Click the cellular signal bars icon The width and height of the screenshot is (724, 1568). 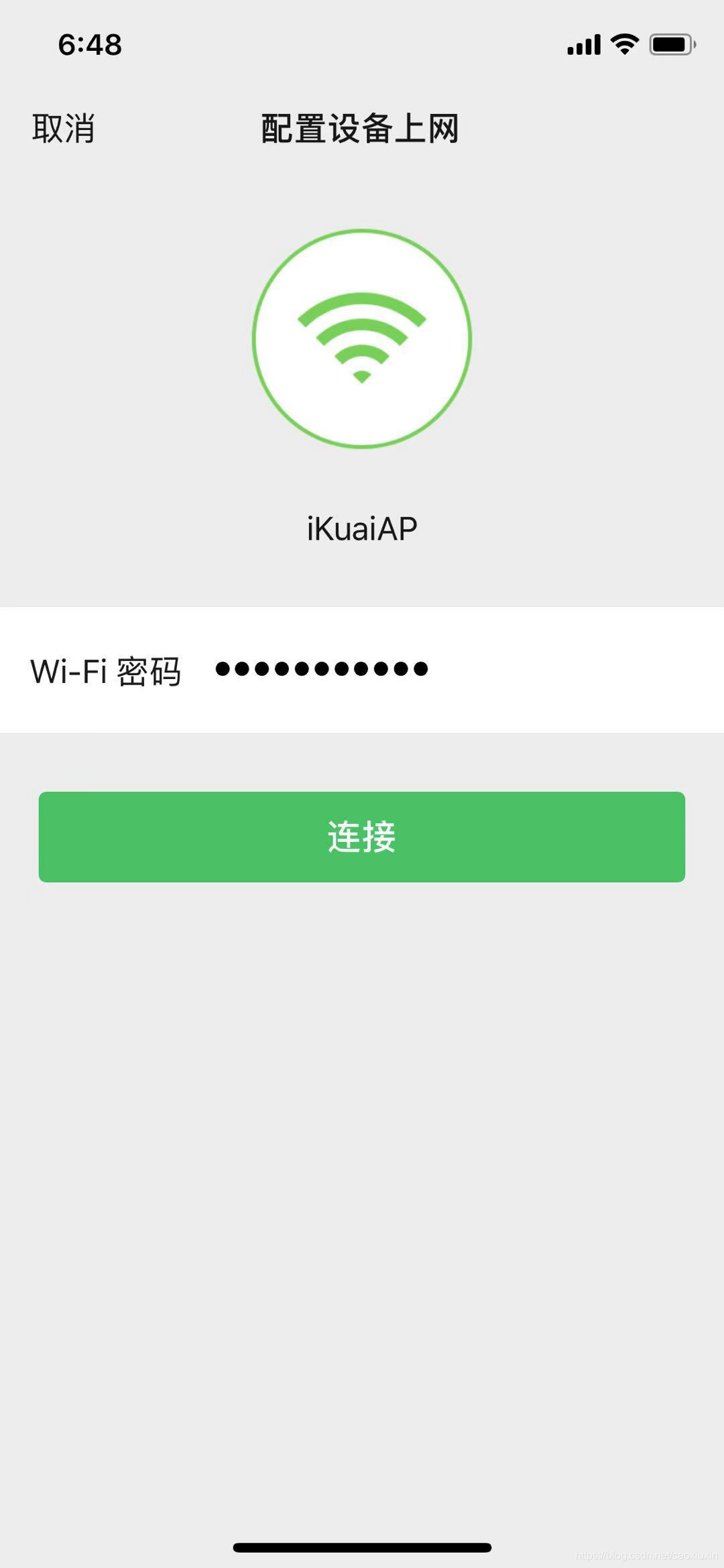click(583, 44)
